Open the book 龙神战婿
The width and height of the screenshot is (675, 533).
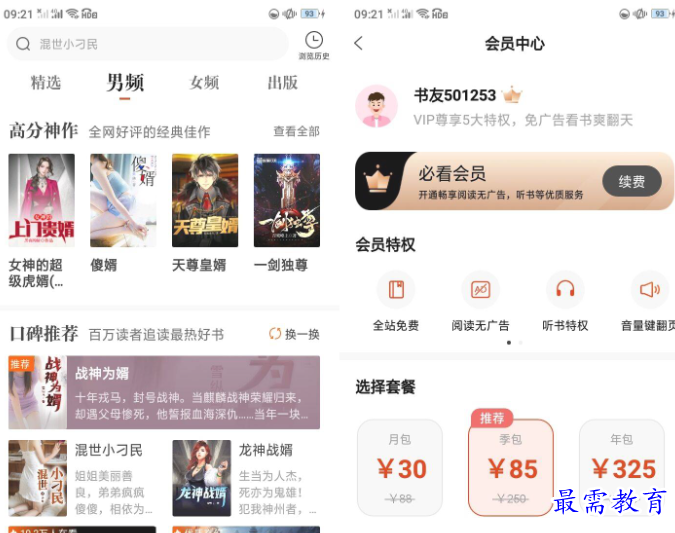pos(246,477)
